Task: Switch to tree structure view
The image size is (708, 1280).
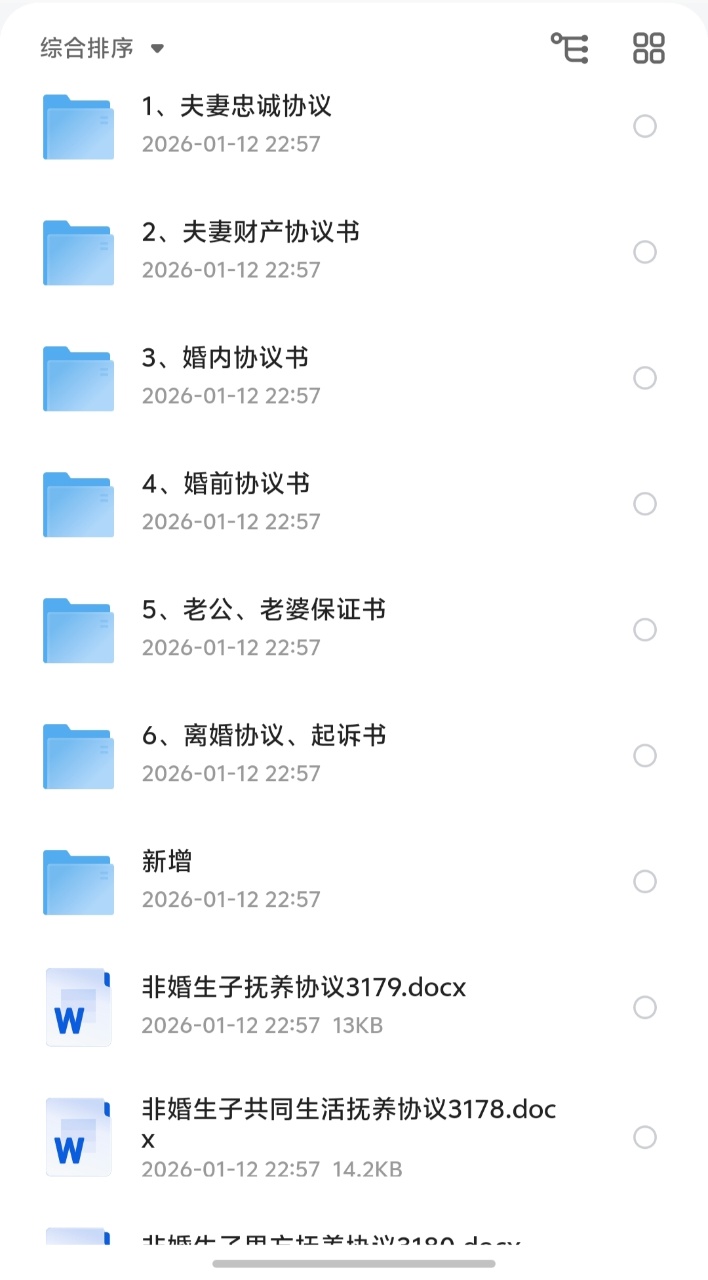Action: pos(570,48)
